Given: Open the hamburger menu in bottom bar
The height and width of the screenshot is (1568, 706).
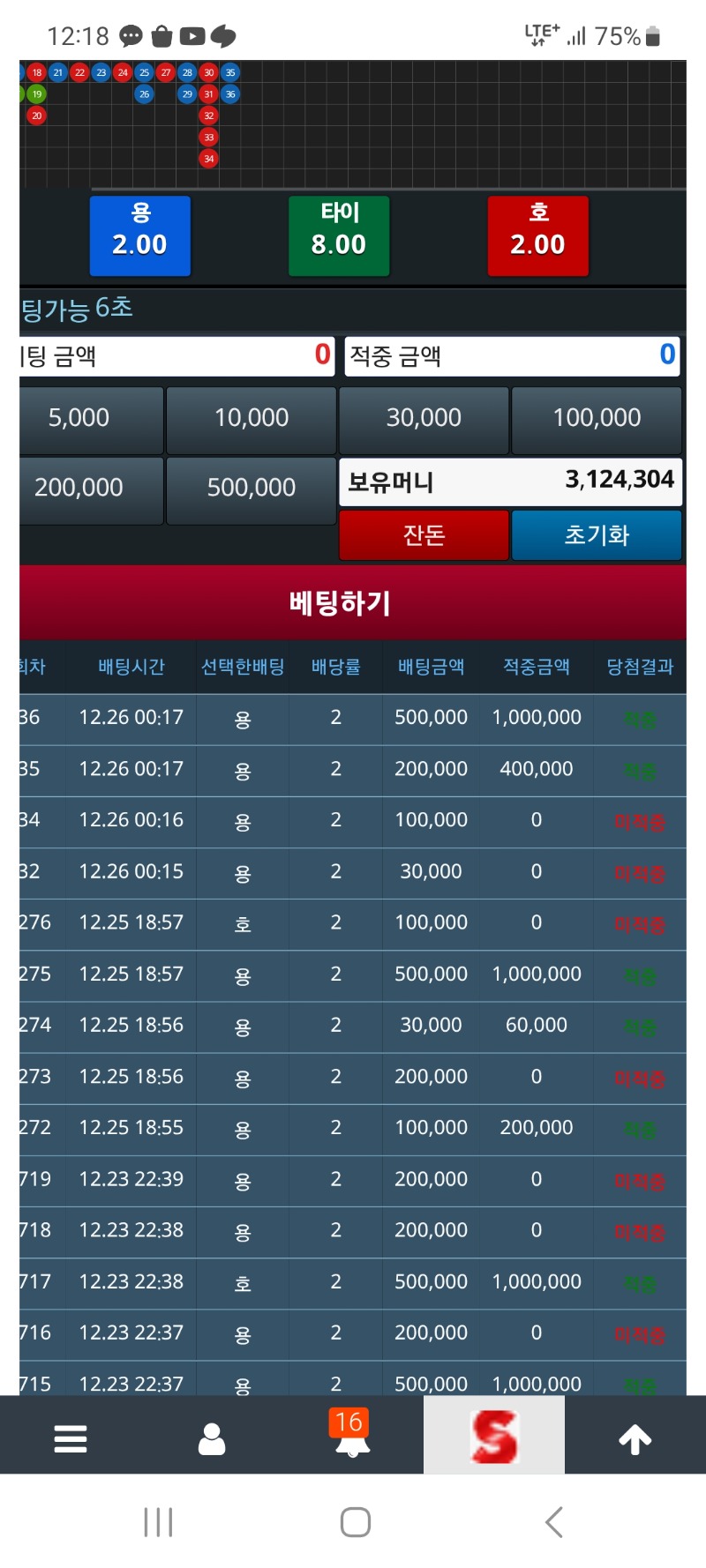Looking at the screenshot, I should [x=71, y=1438].
